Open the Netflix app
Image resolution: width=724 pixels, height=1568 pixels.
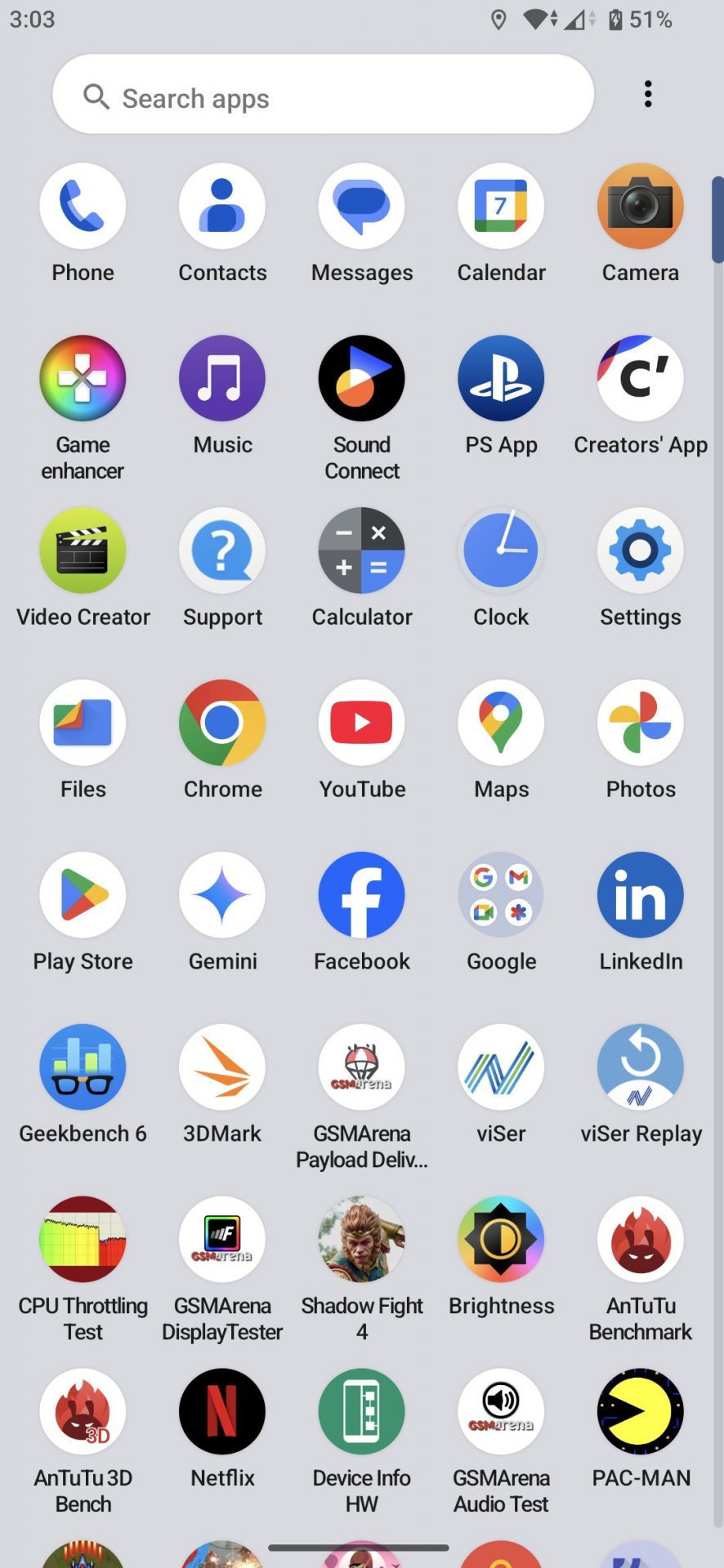coord(222,1413)
